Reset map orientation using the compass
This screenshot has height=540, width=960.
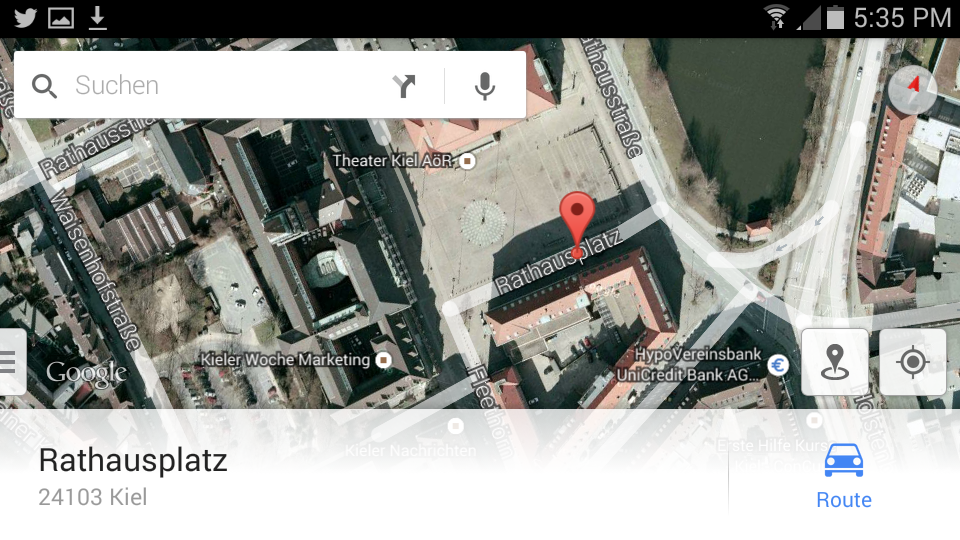tap(912, 89)
